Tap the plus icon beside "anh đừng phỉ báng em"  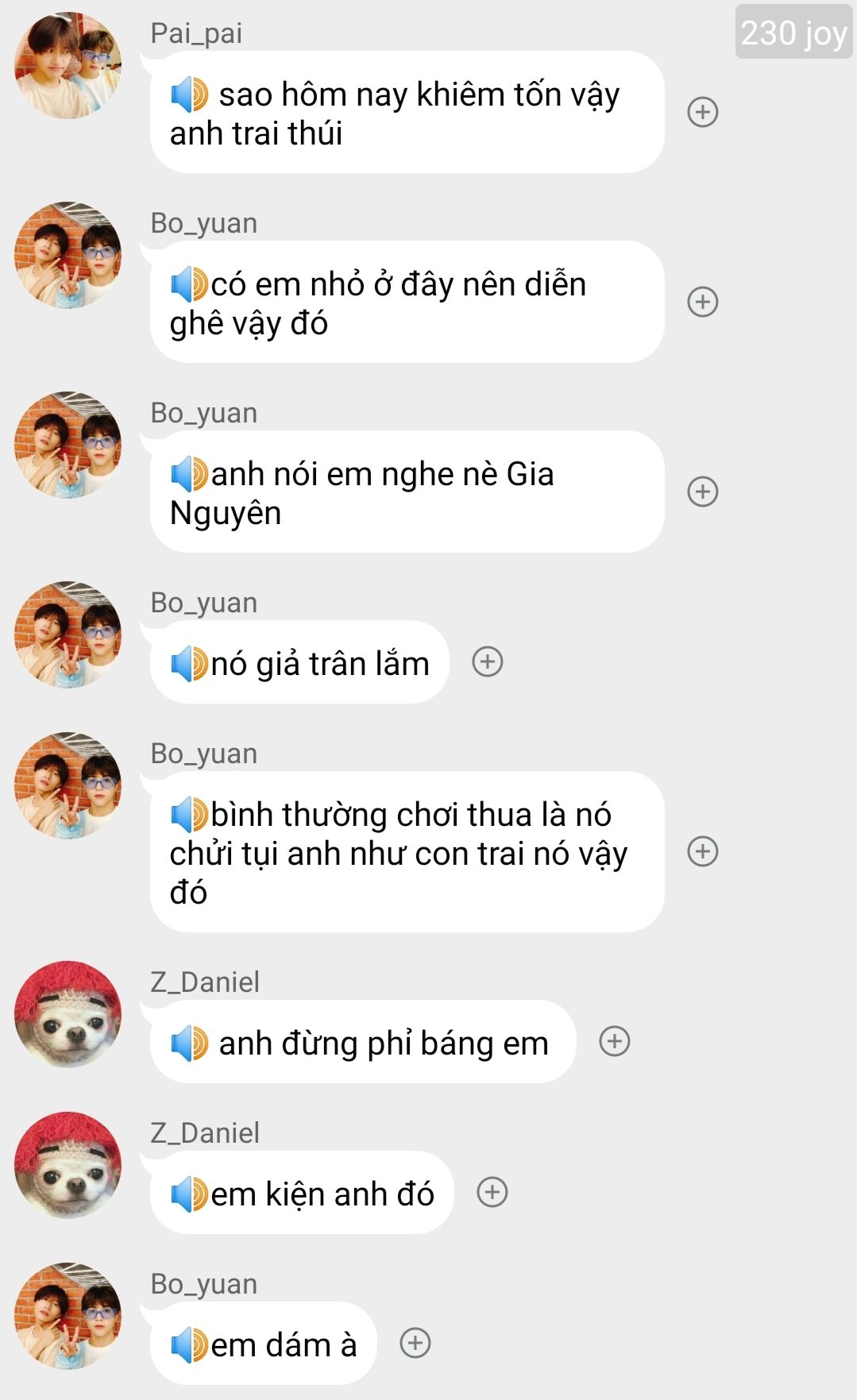point(614,1041)
